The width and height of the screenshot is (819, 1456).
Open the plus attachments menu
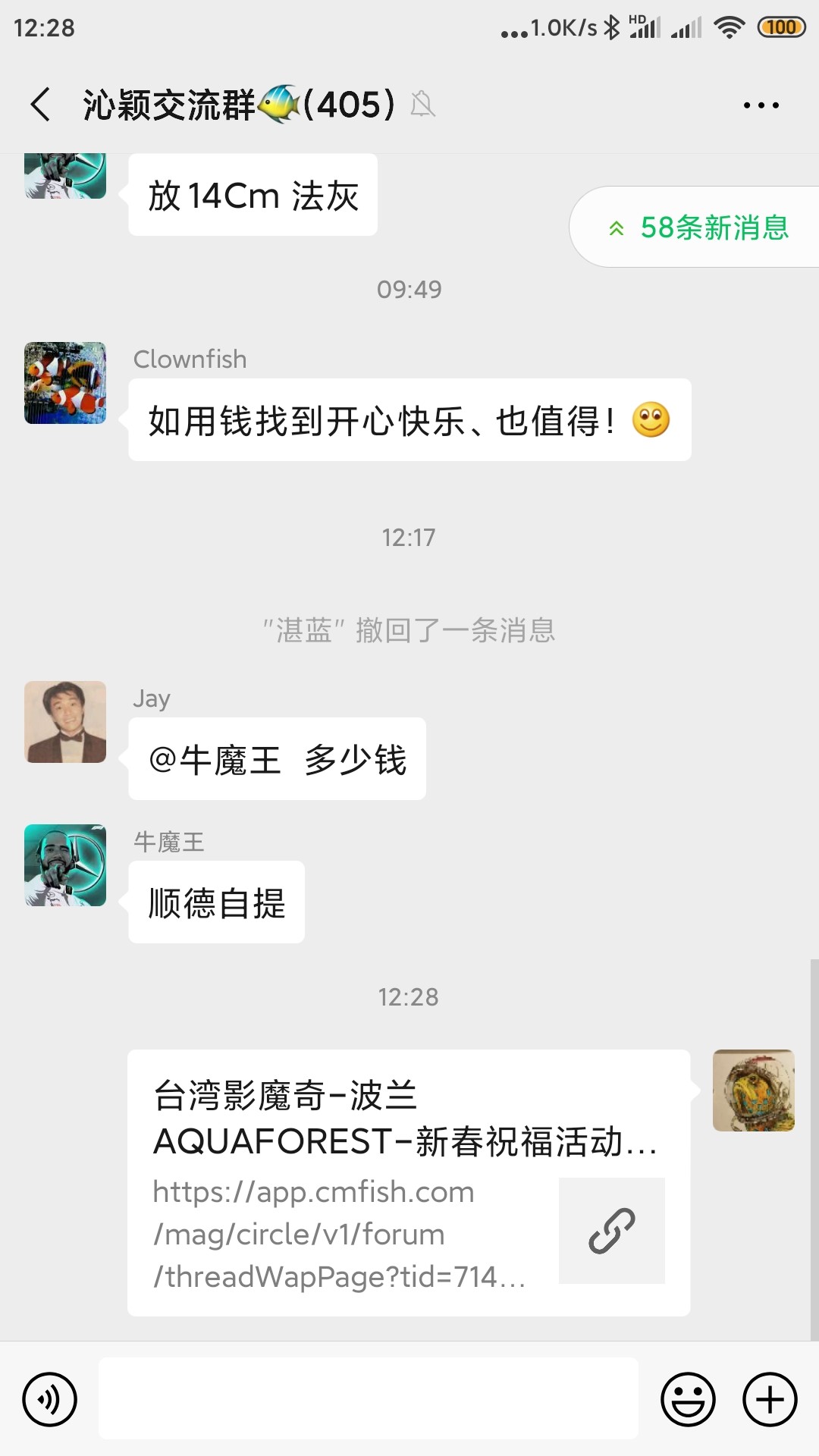(770, 1399)
